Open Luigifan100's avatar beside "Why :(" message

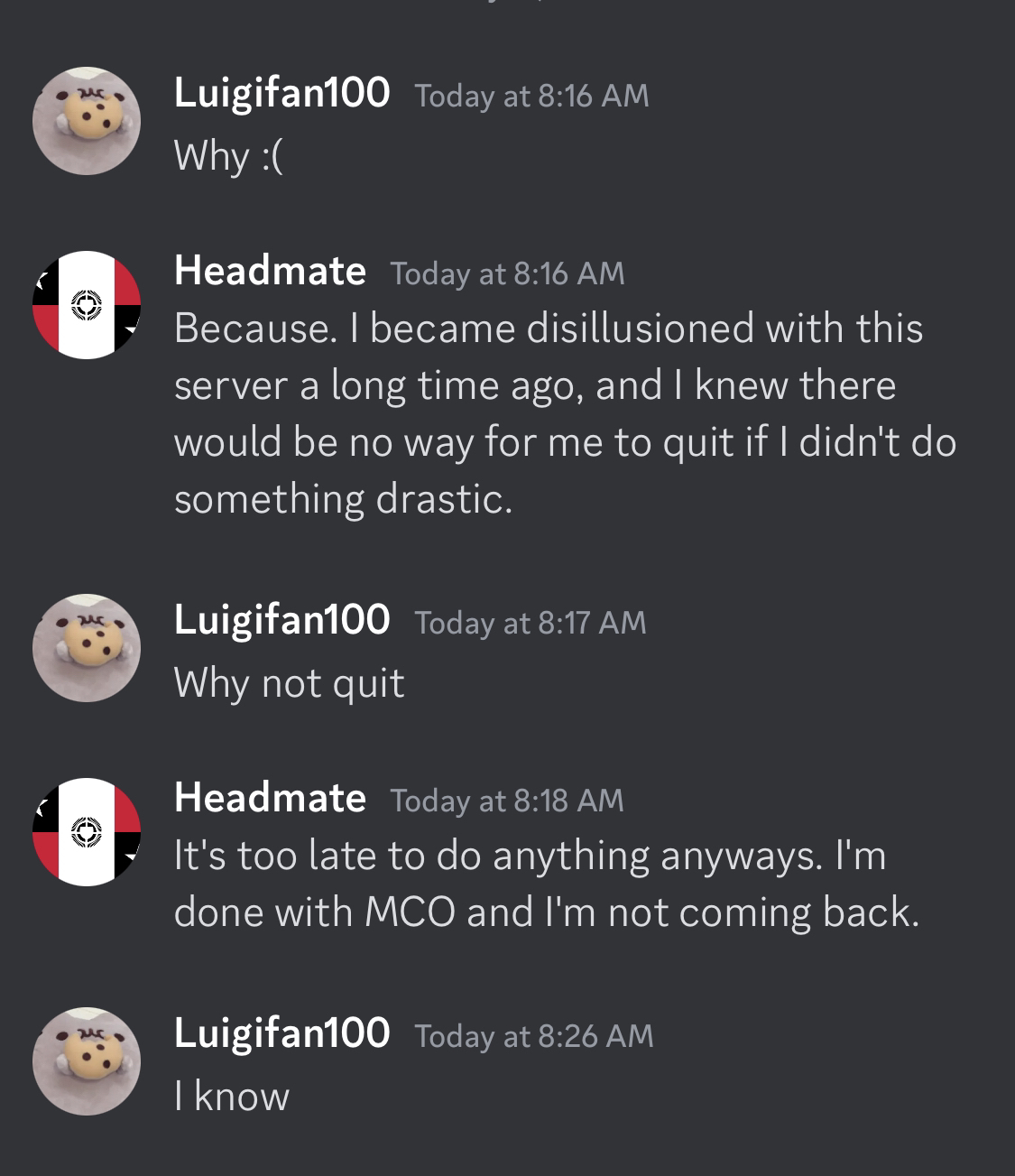click(x=87, y=121)
